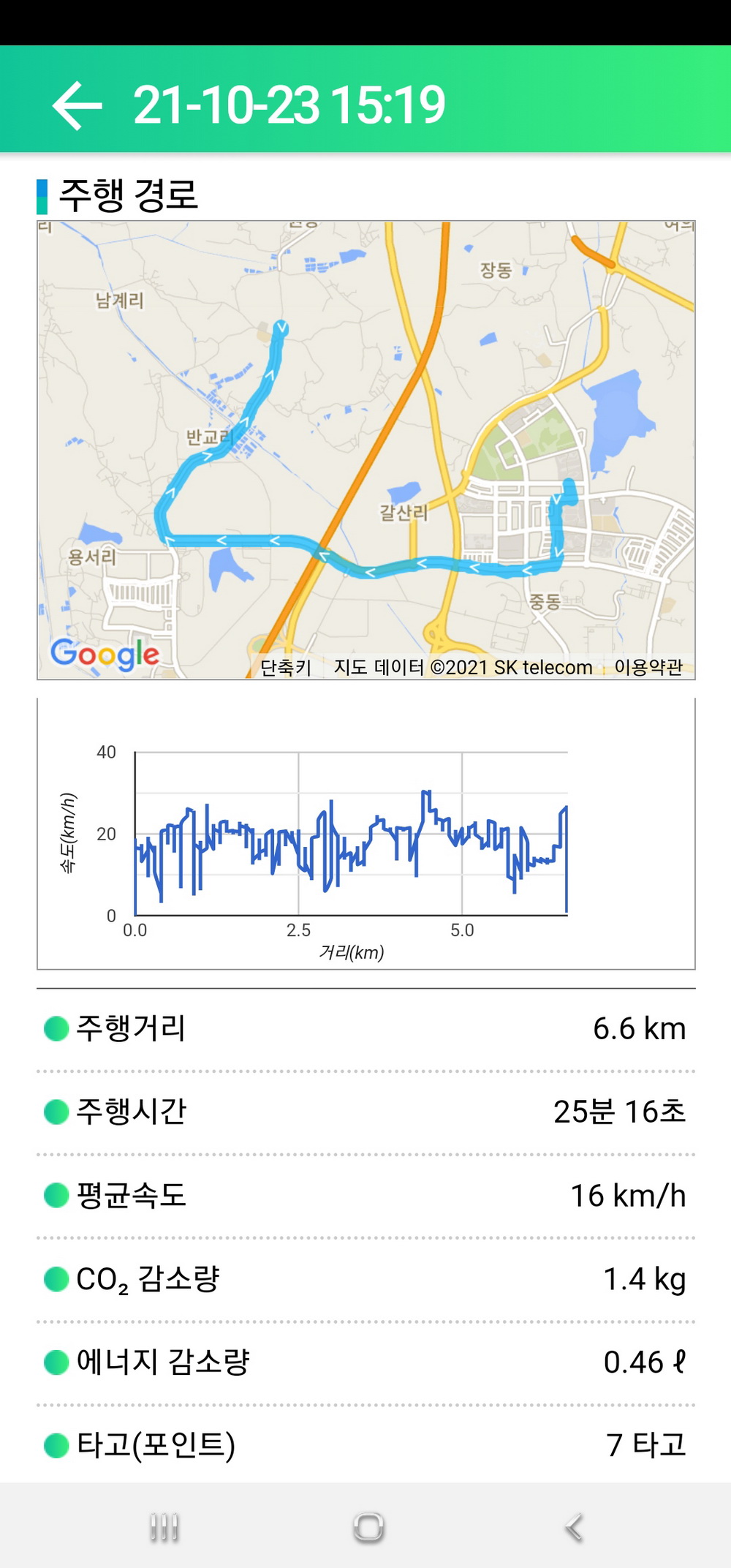This screenshot has width=731, height=1568.
Task: Go back using the header arrow
Action: point(77,105)
